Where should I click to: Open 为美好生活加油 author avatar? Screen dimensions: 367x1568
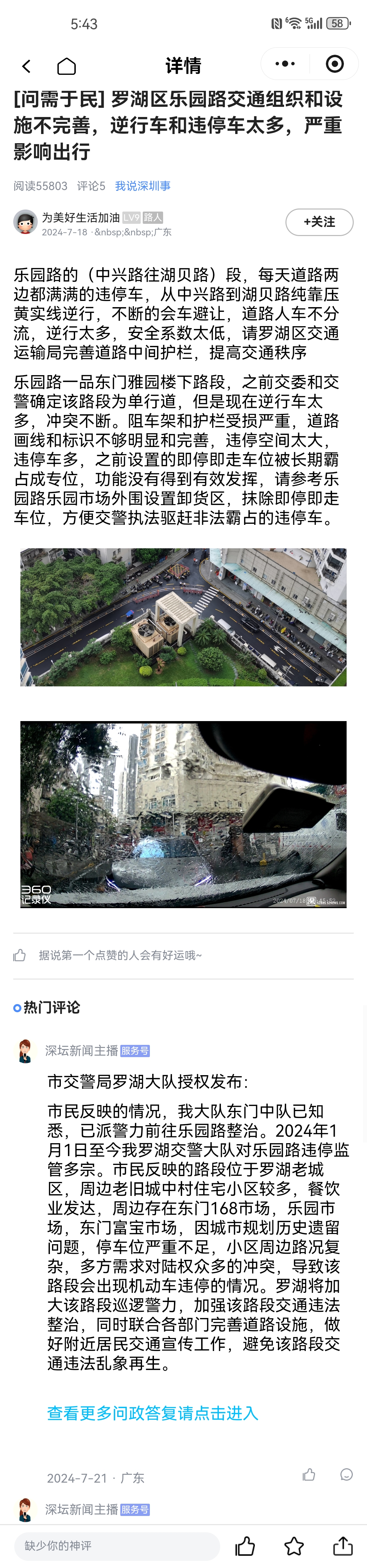(x=25, y=222)
